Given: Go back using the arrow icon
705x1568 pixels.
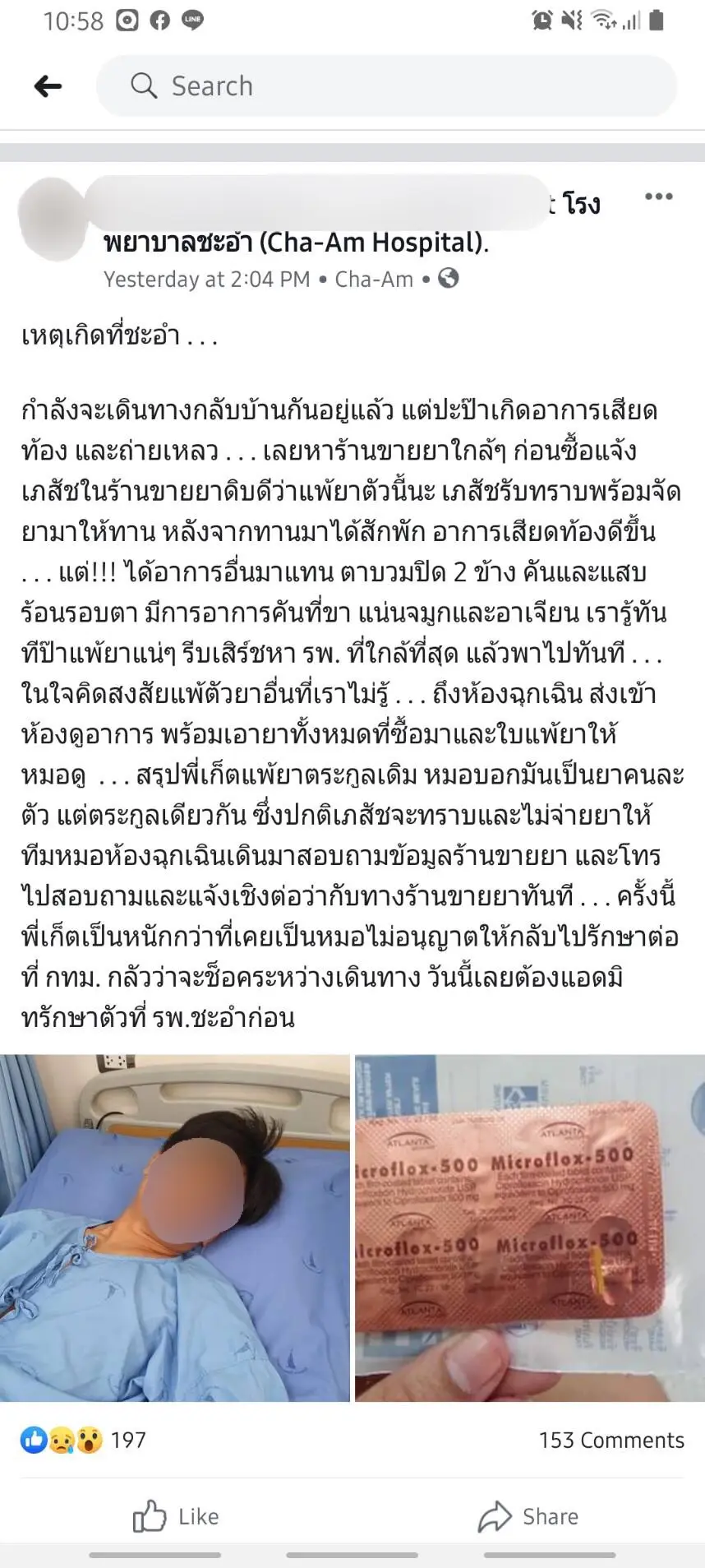Looking at the screenshot, I should [48, 86].
